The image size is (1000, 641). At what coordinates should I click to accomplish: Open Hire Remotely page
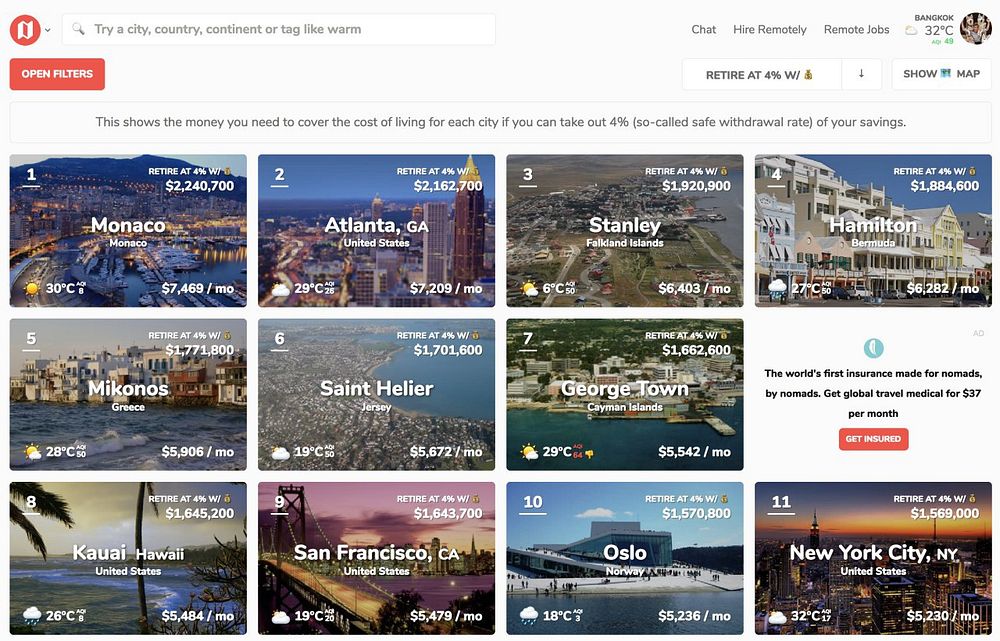click(769, 30)
